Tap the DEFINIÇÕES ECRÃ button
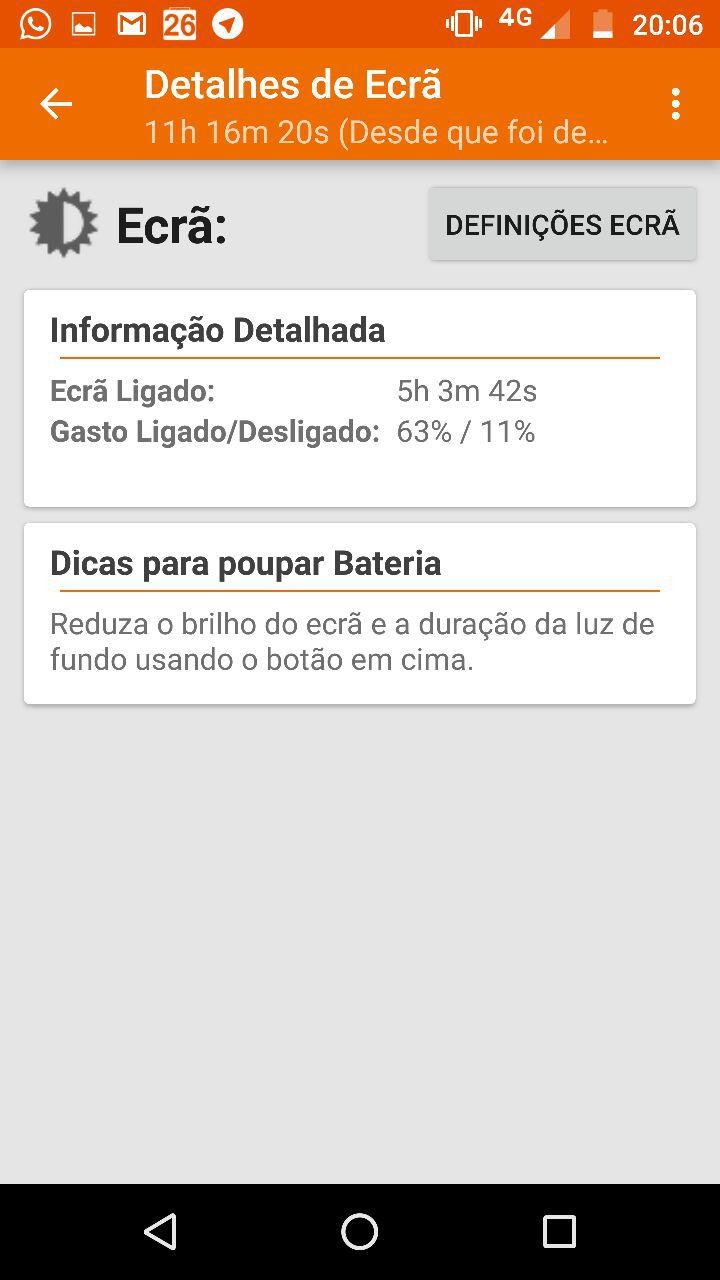720x1280 pixels. tap(562, 225)
